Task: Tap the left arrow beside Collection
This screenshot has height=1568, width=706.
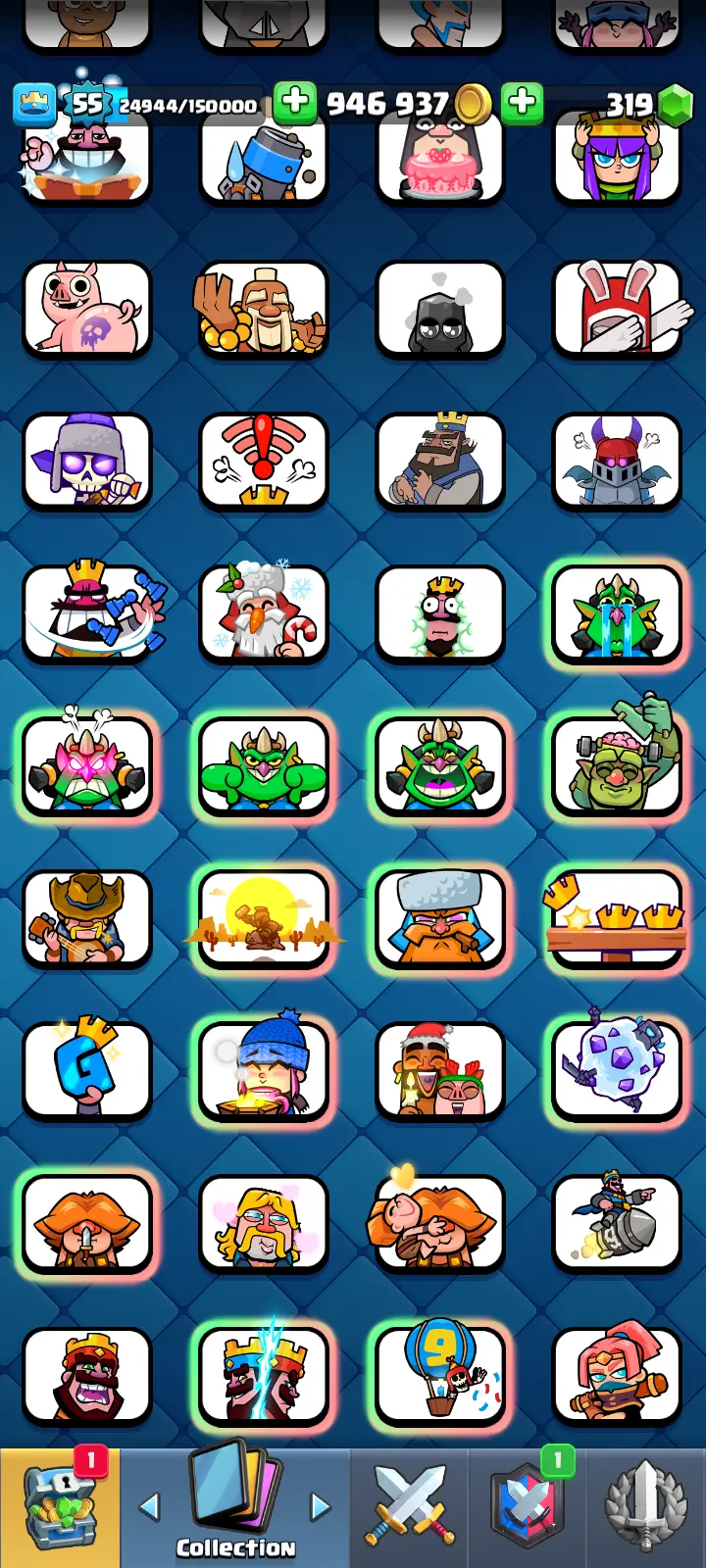Action: 149,1506
